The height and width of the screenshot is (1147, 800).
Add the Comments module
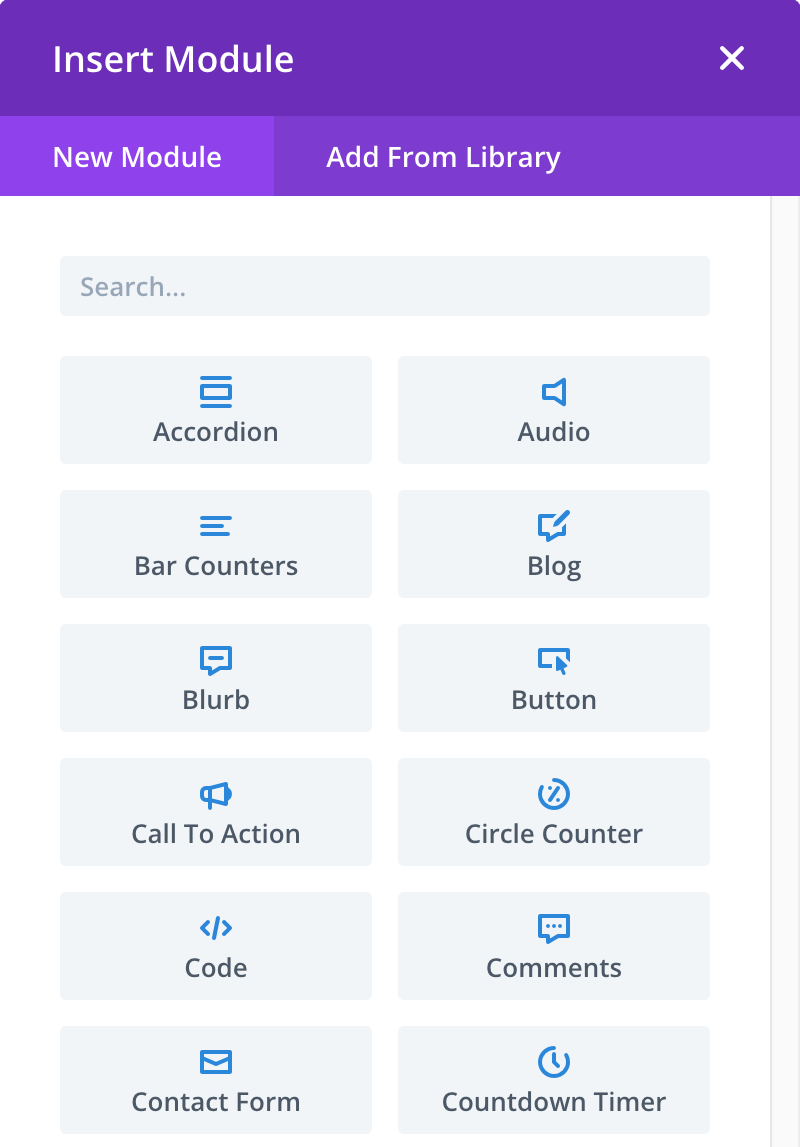click(x=554, y=946)
